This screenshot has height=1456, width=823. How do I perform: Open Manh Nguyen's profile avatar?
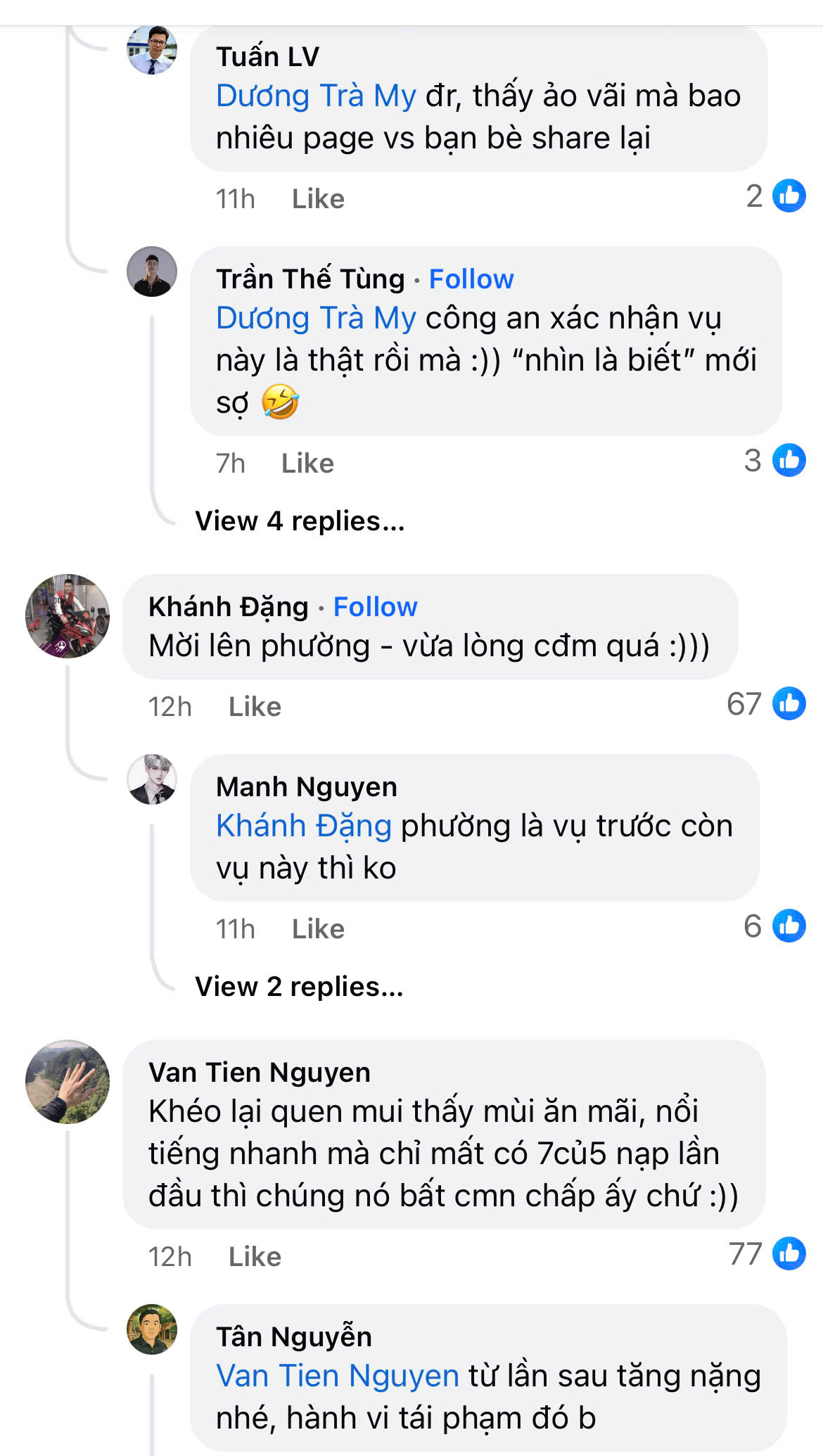(x=151, y=779)
